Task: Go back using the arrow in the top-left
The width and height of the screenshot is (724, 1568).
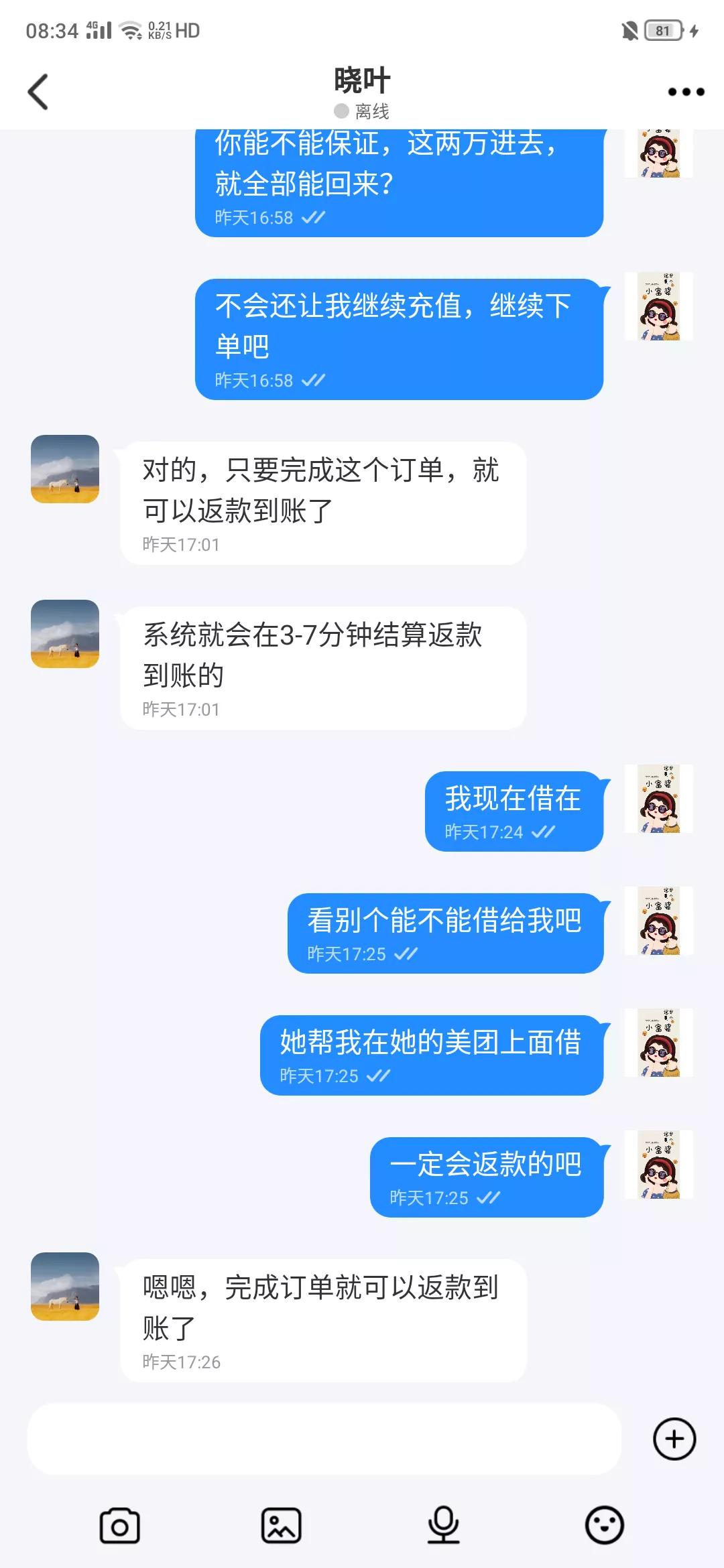Action: (x=38, y=90)
